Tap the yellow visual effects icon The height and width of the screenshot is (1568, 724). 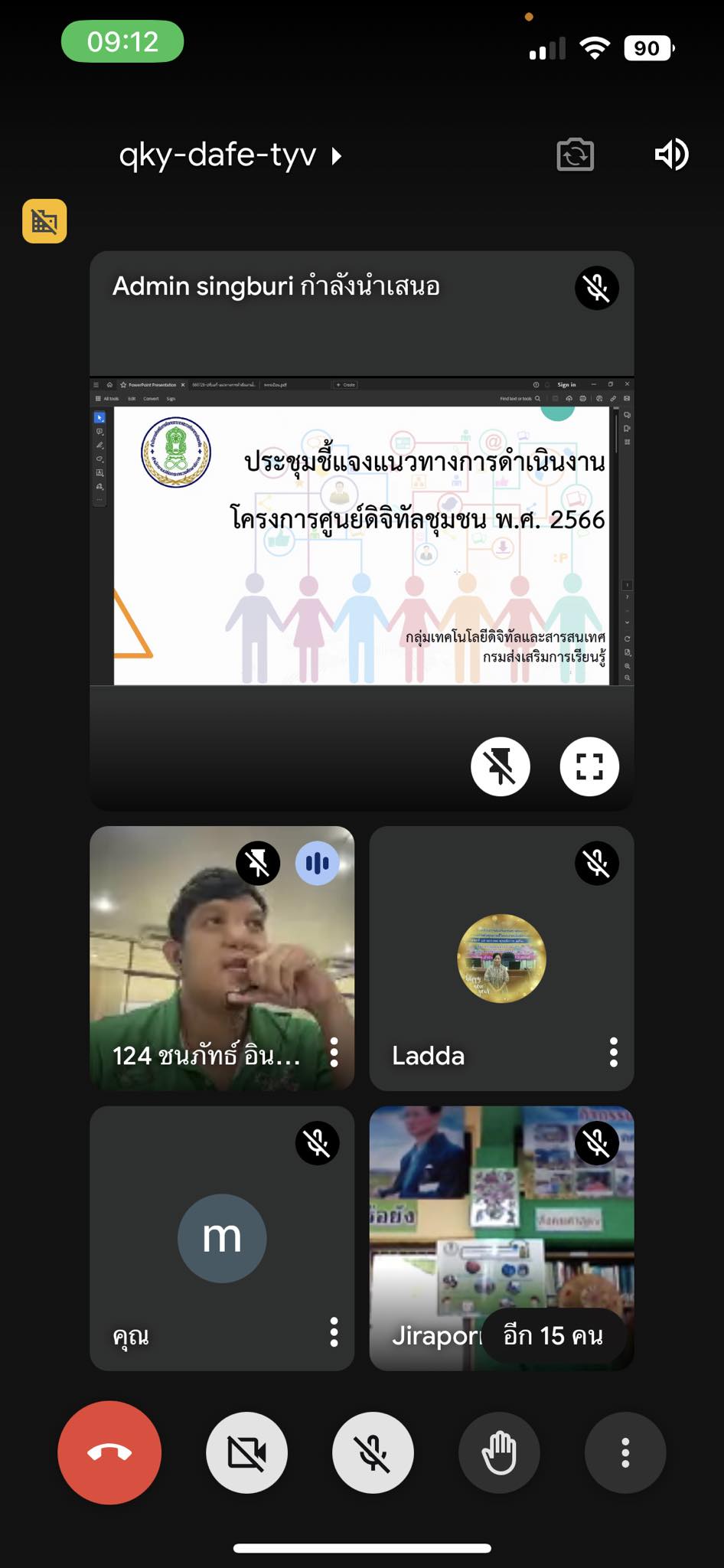(x=44, y=221)
